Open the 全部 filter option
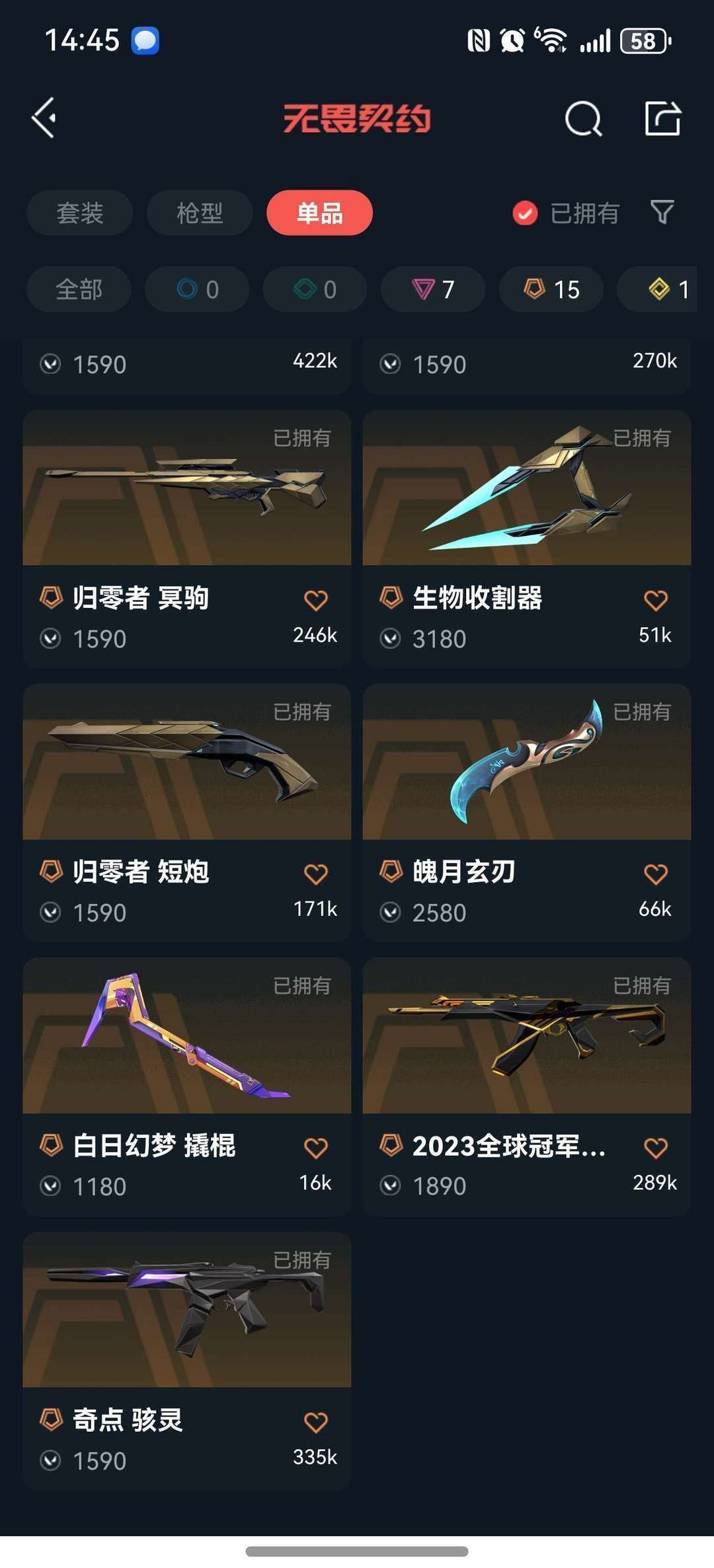This screenshot has width=714, height=1568. [78, 289]
